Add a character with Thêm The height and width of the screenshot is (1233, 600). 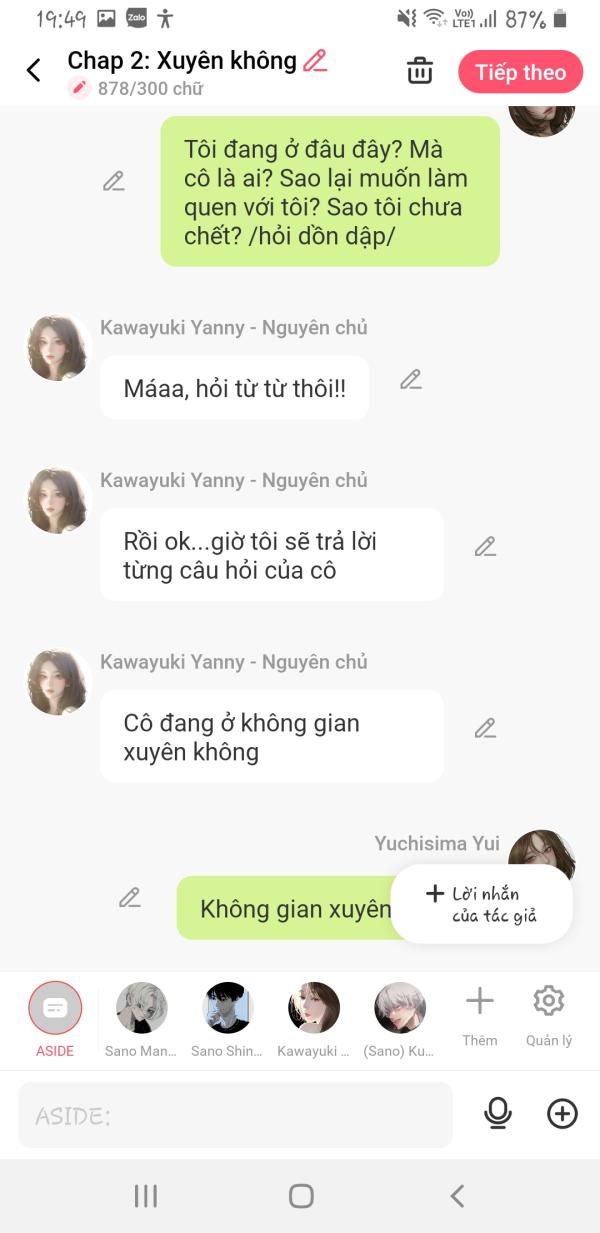coord(480,1014)
